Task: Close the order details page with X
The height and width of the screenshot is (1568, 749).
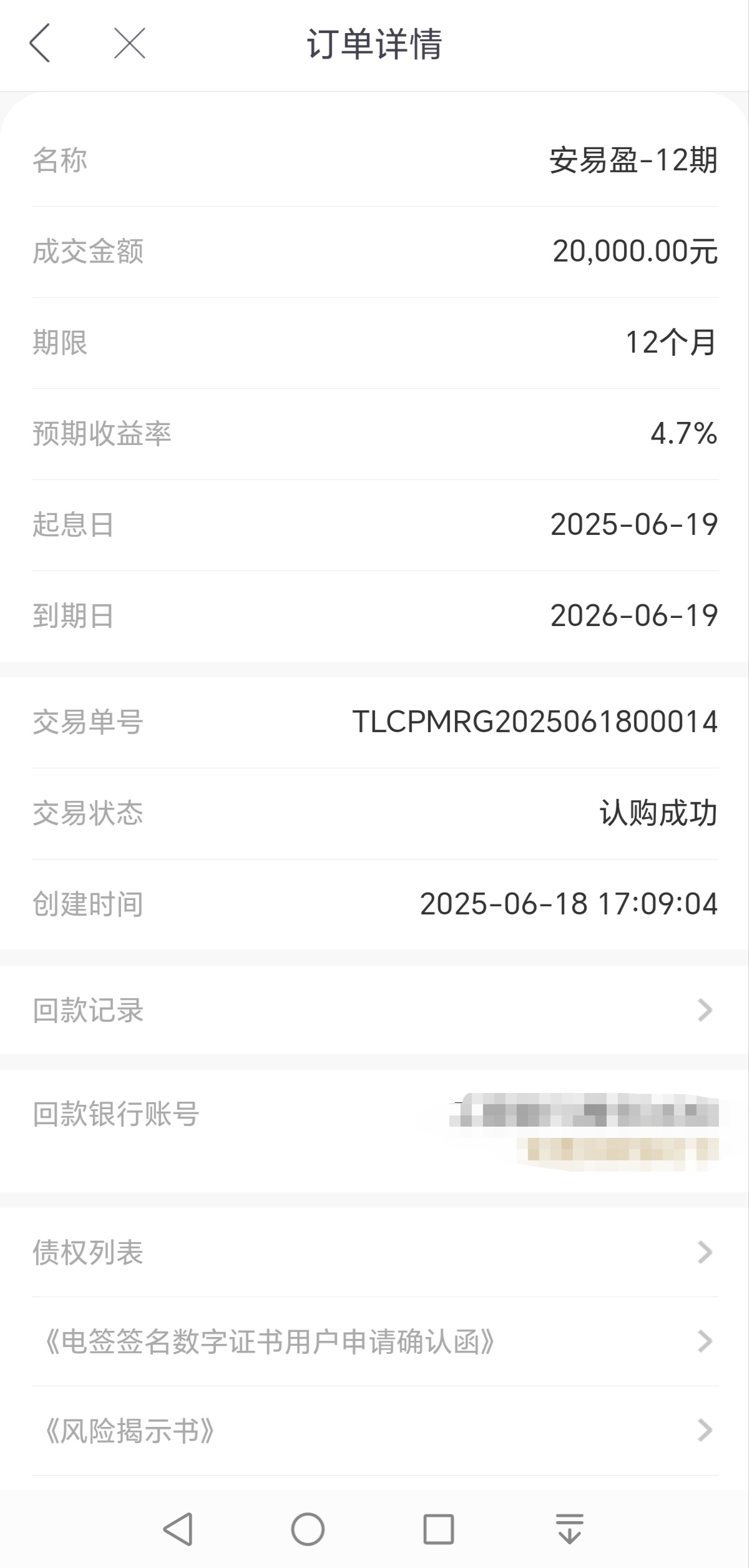Action: point(130,44)
